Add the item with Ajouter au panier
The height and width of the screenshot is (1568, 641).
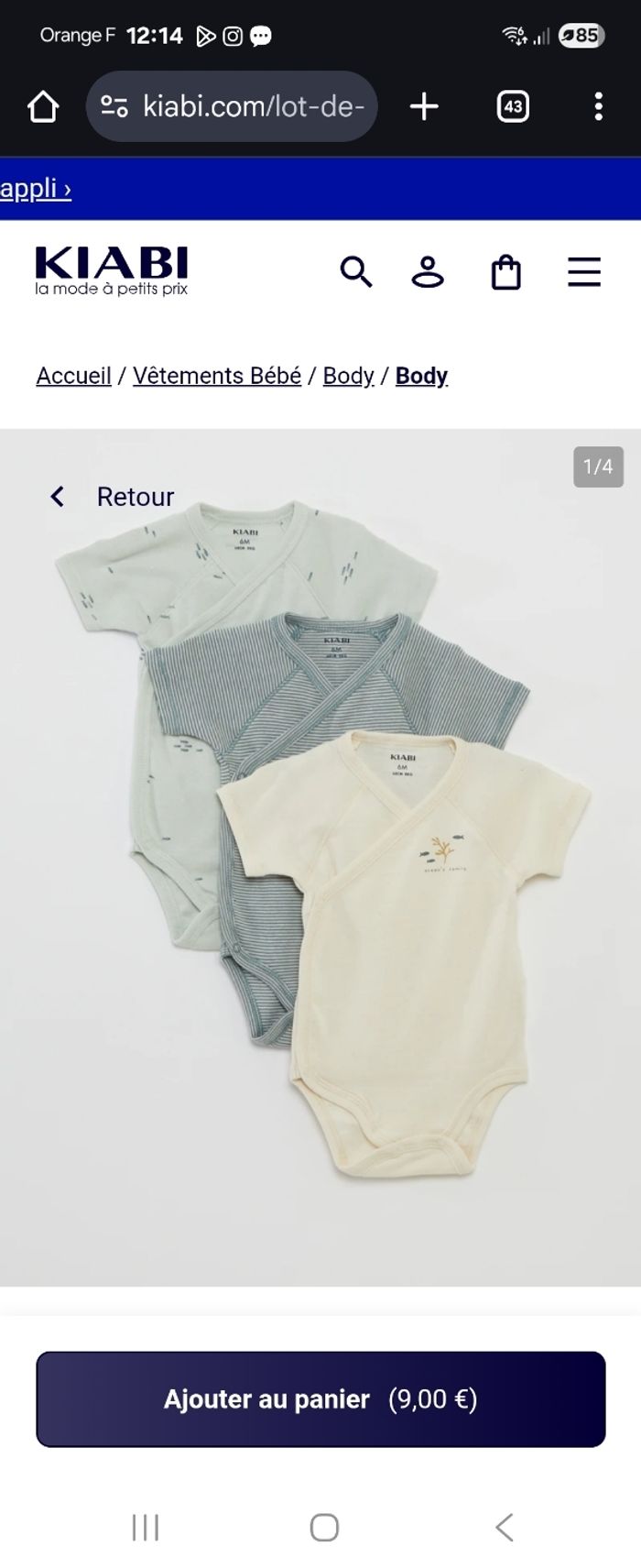click(320, 1399)
